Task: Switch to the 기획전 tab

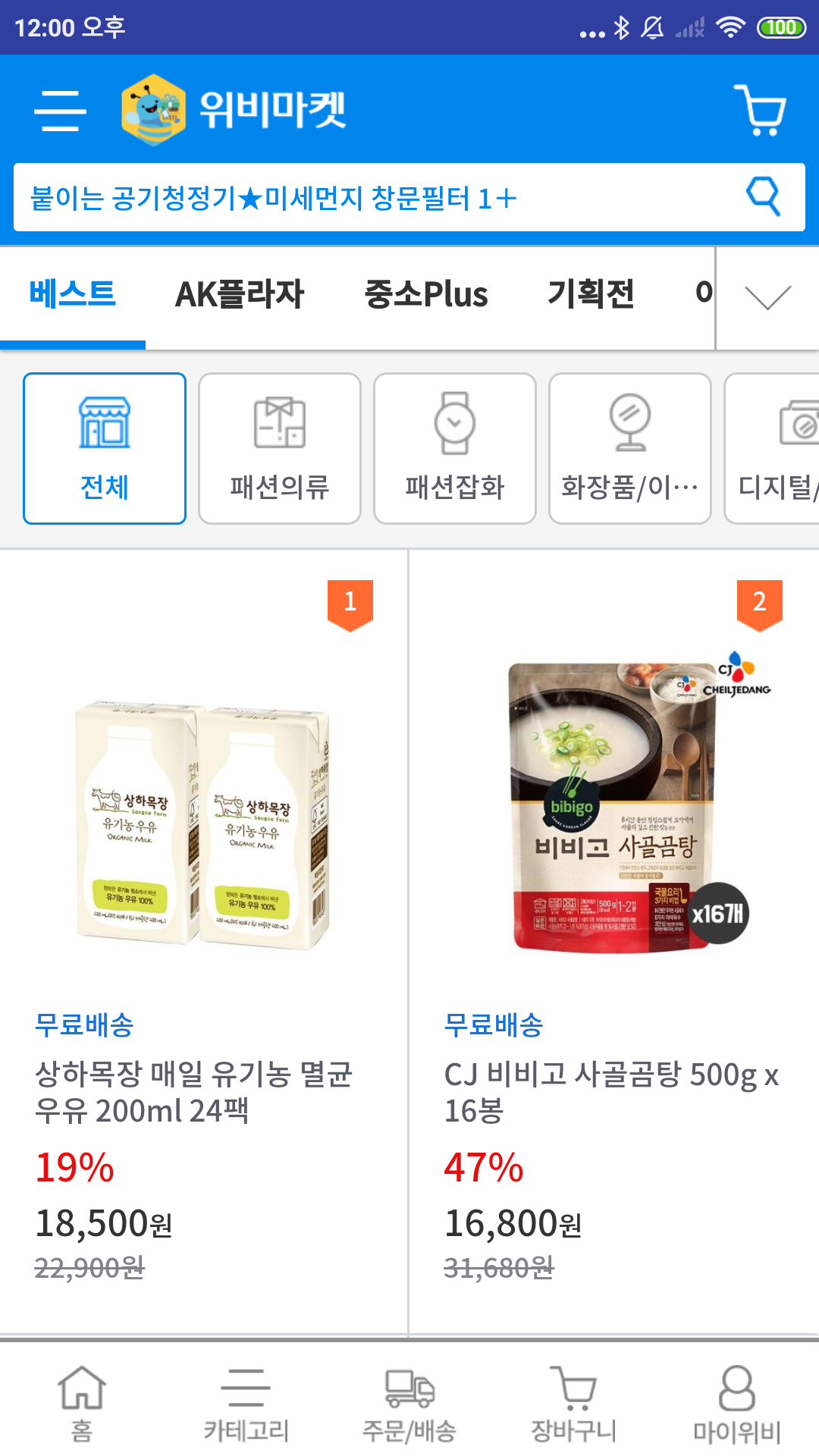Action: point(591,294)
